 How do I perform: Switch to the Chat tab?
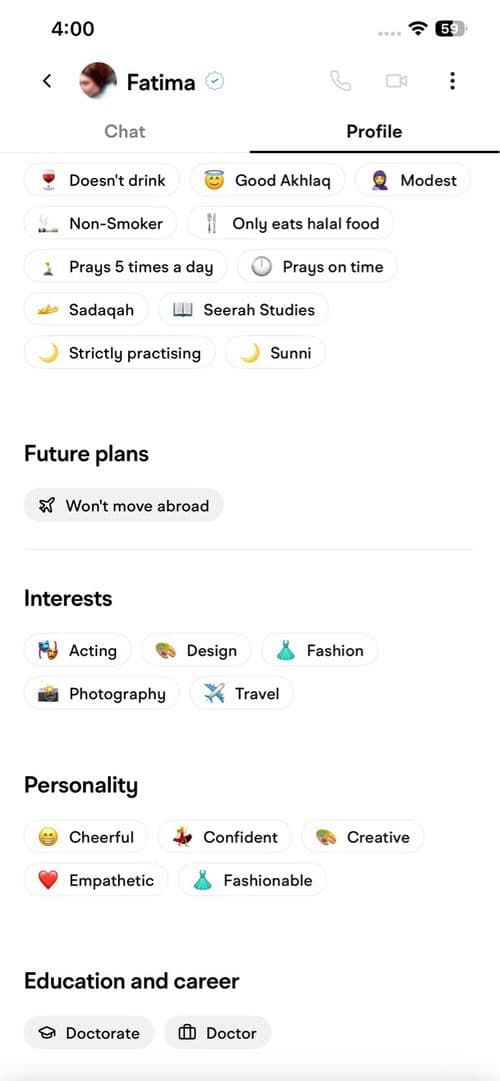click(x=125, y=131)
